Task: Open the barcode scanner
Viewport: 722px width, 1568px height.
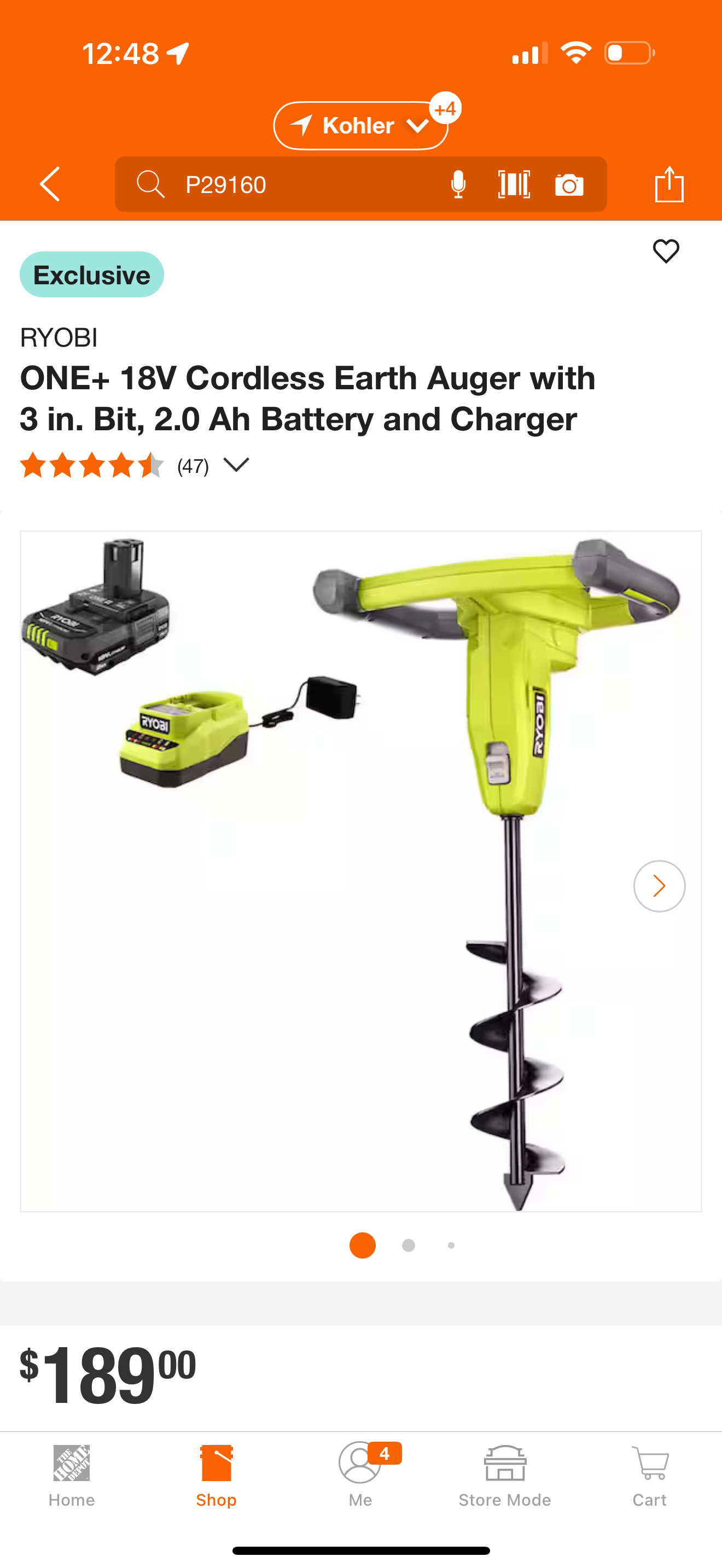Action: point(514,184)
